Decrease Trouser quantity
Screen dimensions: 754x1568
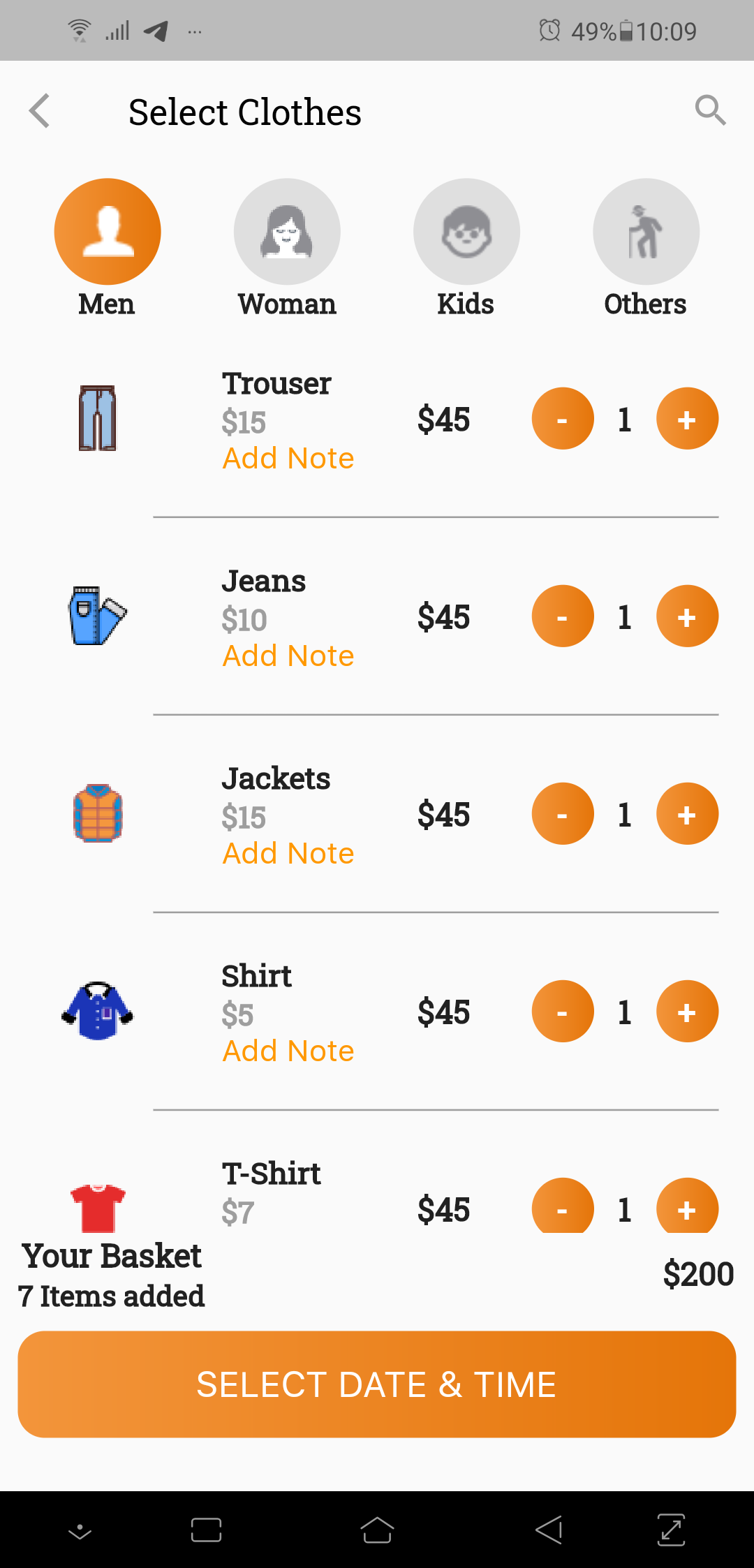click(x=563, y=419)
